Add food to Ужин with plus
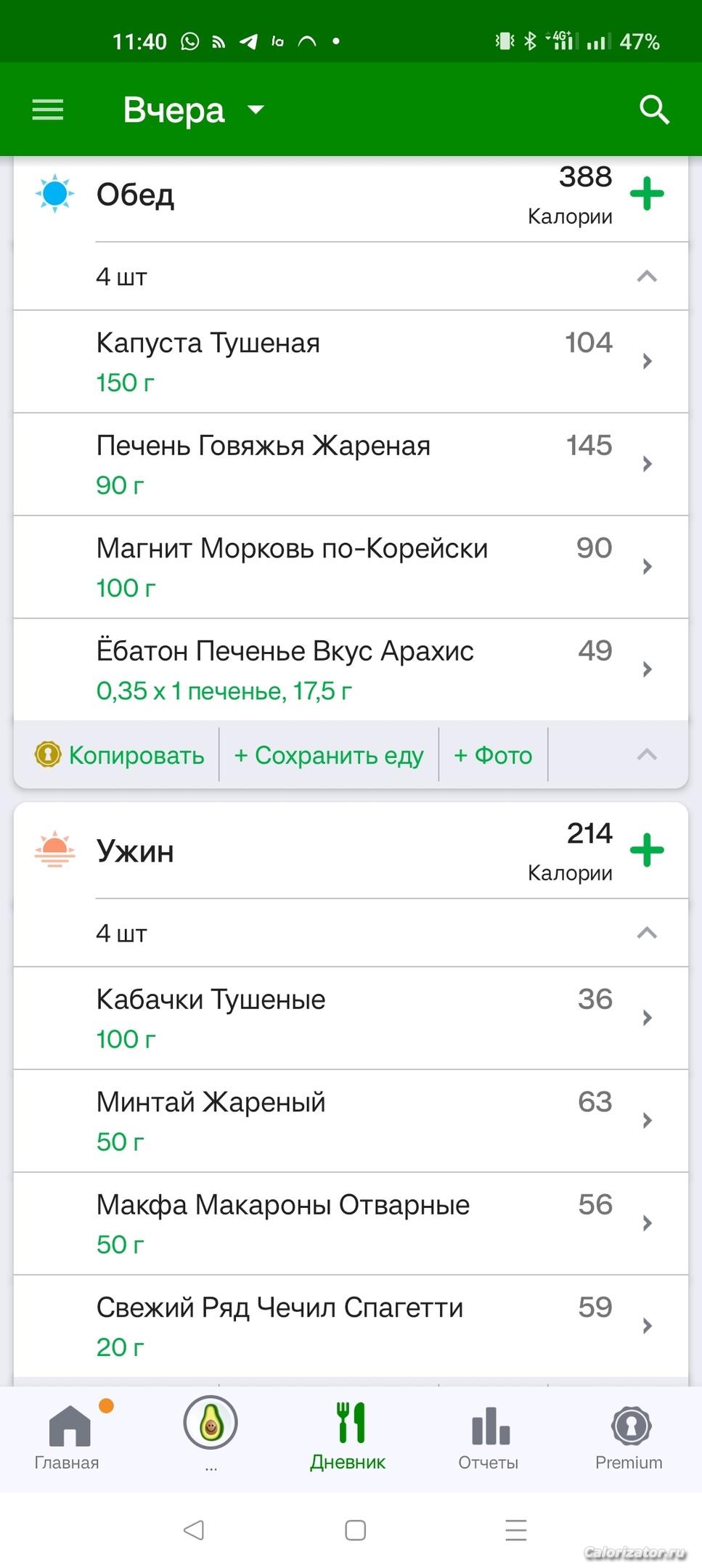The height and width of the screenshot is (1568, 702). click(647, 850)
